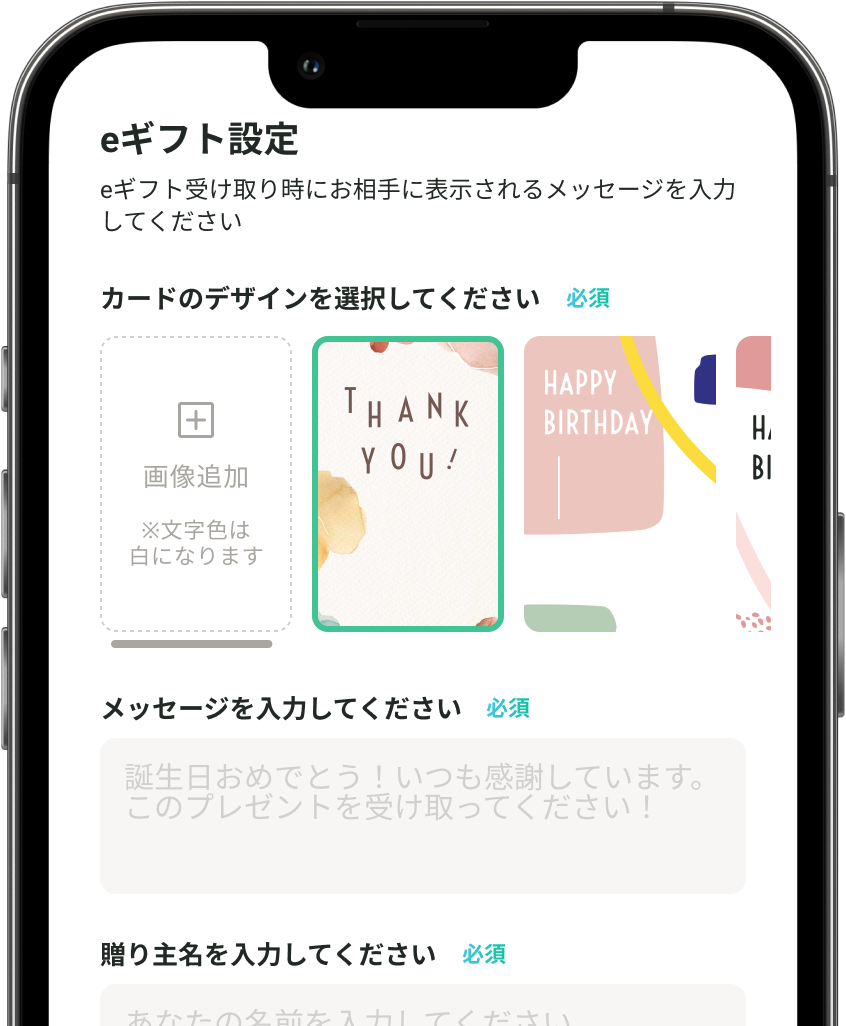Screen dimensions: 846x1026
Task: Pick the partially visible birthday card at right edge
Action: tap(753, 484)
